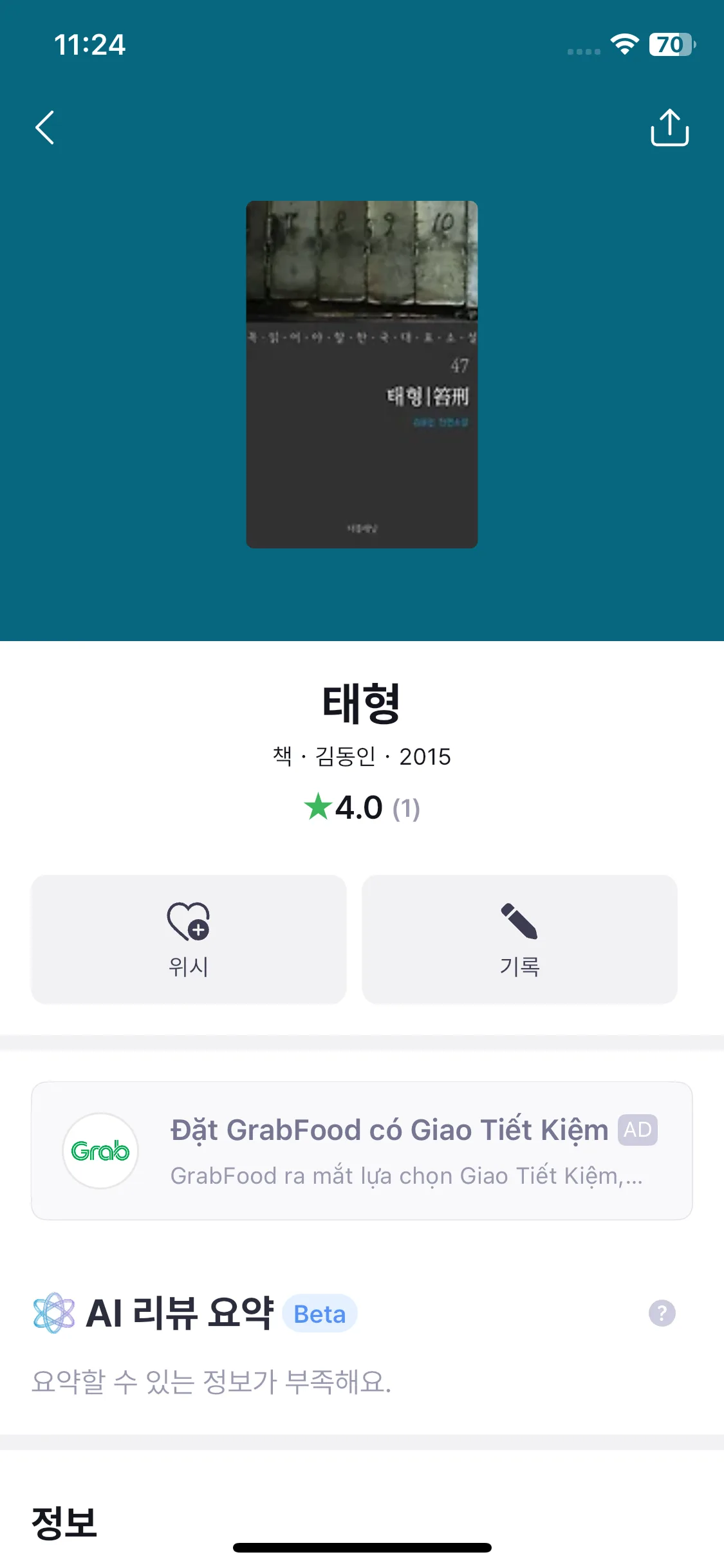Screen dimensions: 724x1568
Task: Tap the back arrow to return
Action: (x=45, y=126)
